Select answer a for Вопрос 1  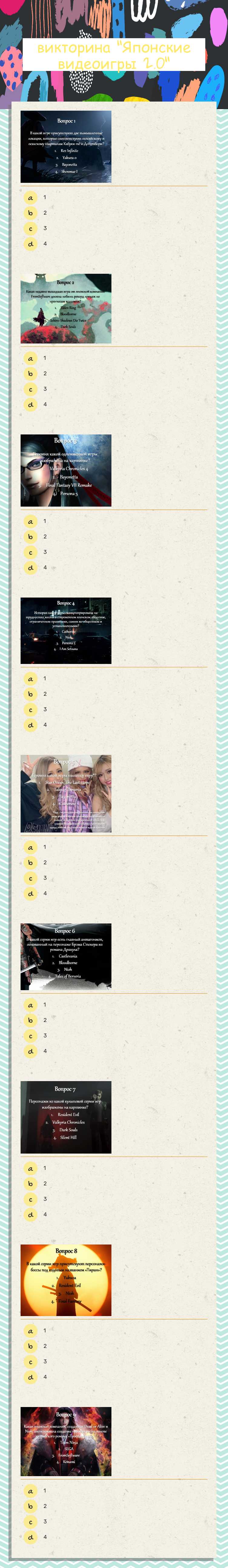click(x=30, y=198)
